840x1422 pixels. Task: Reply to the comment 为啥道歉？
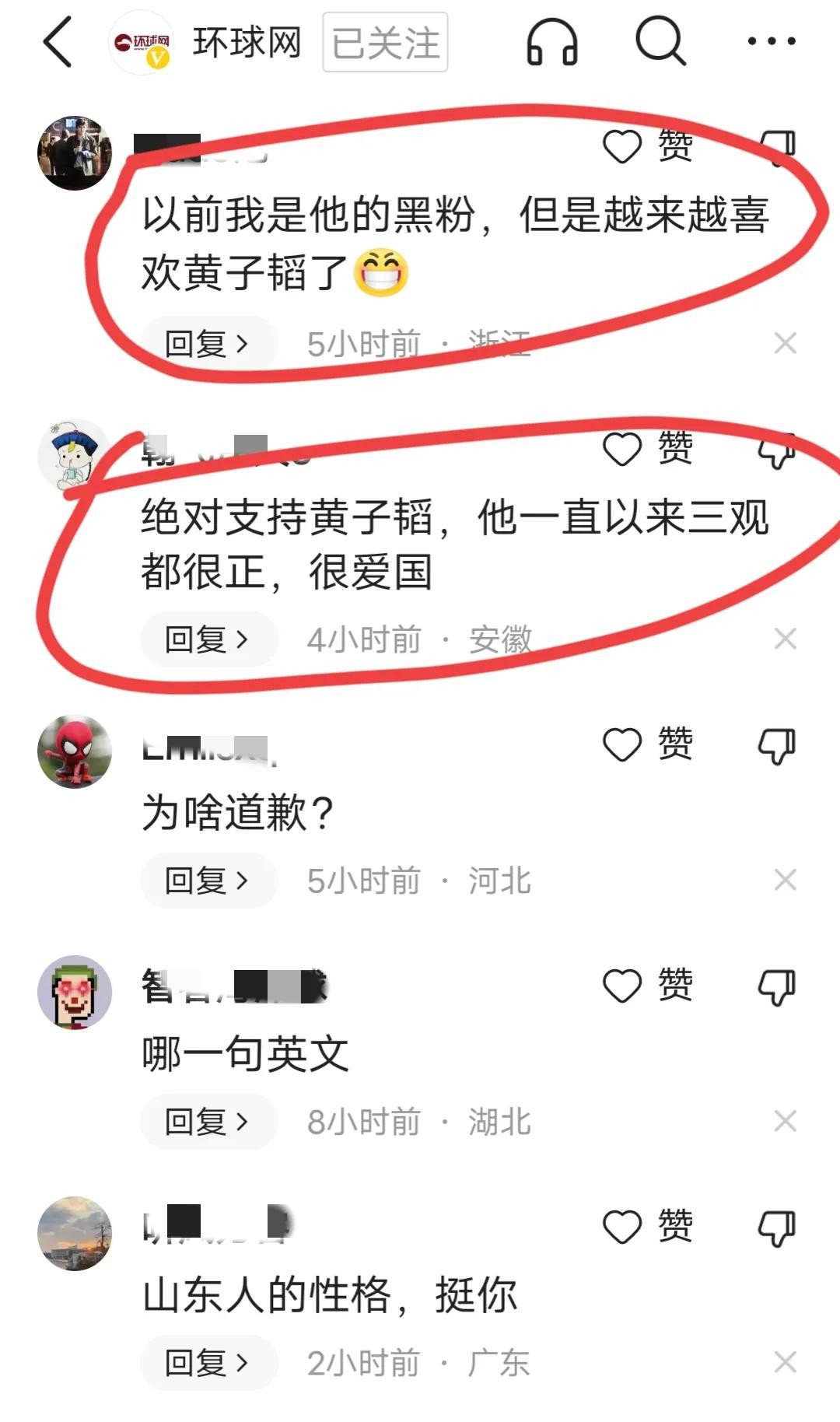(x=207, y=881)
